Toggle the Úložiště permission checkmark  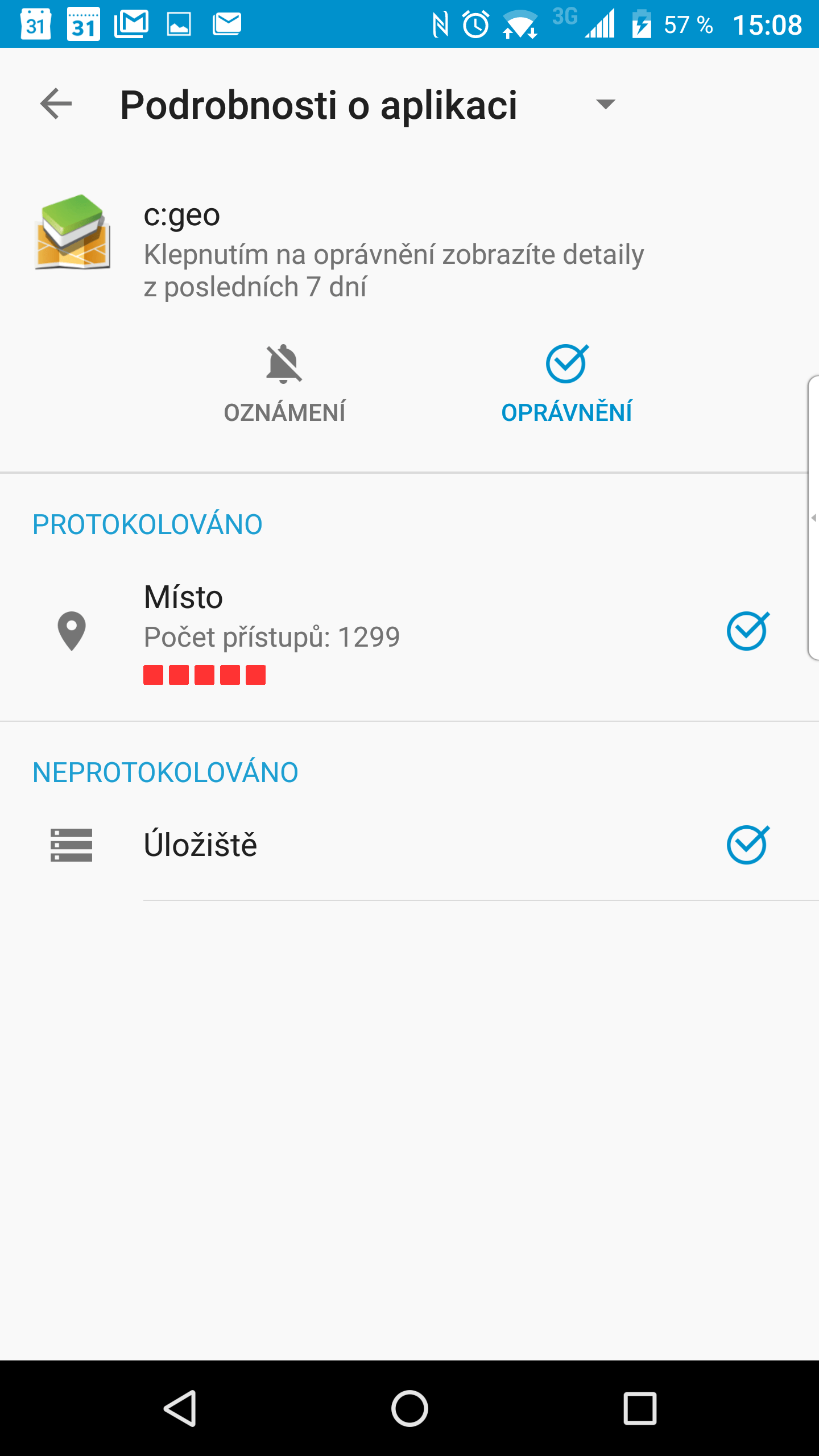point(748,845)
